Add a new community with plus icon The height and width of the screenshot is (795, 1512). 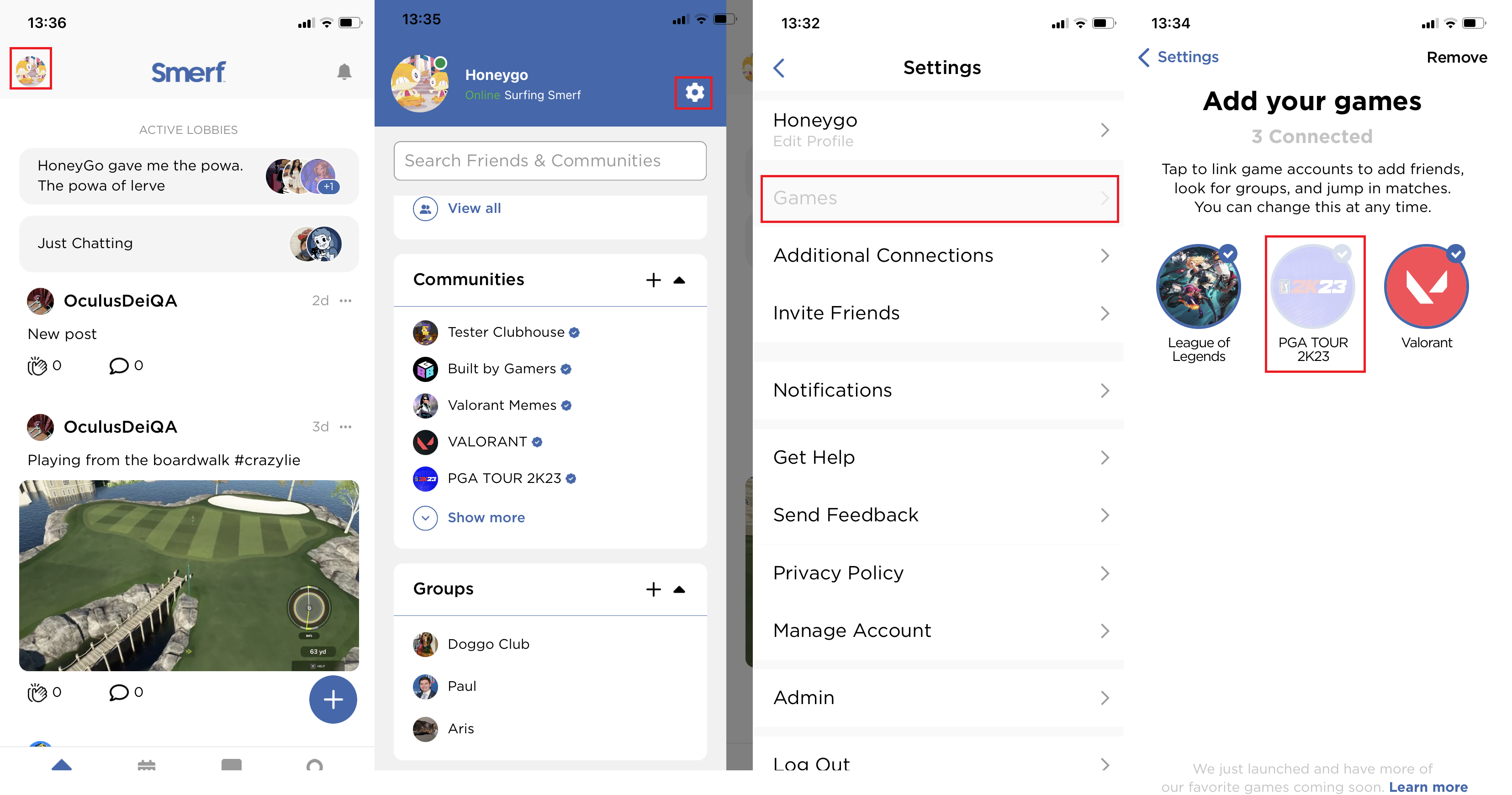click(x=653, y=280)
